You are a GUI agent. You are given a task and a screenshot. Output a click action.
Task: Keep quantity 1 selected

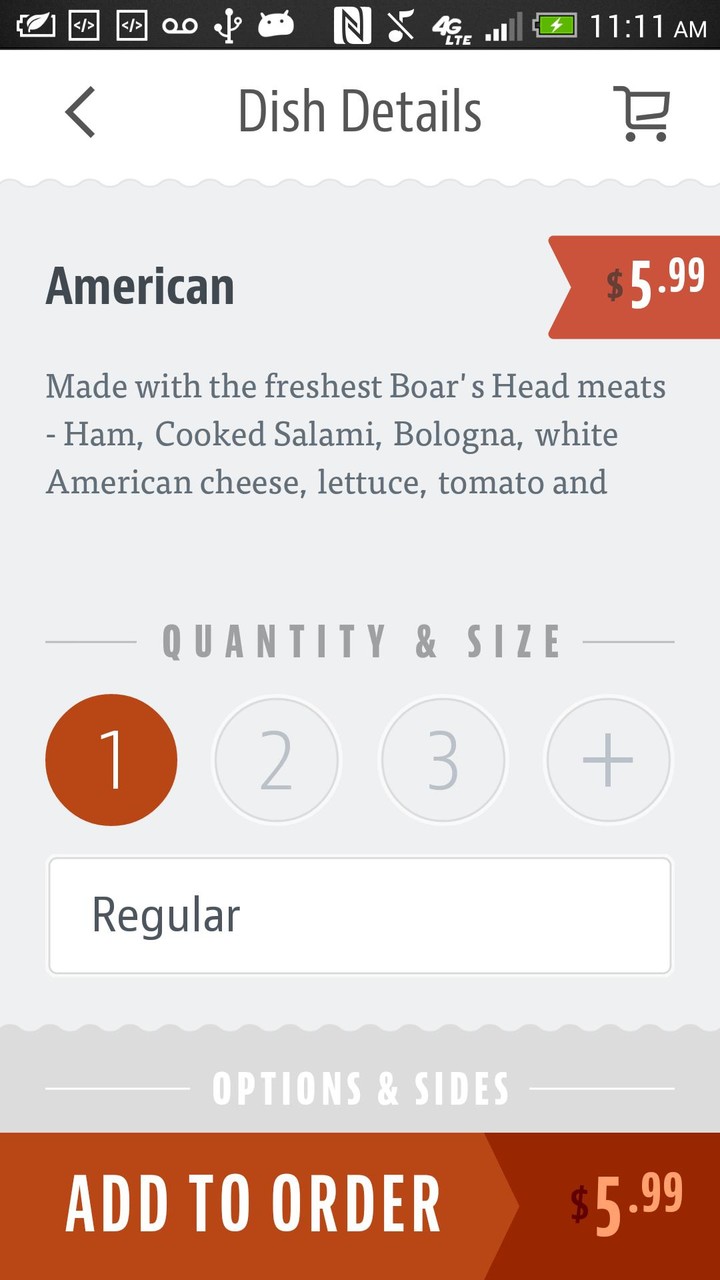coord(111,759)
